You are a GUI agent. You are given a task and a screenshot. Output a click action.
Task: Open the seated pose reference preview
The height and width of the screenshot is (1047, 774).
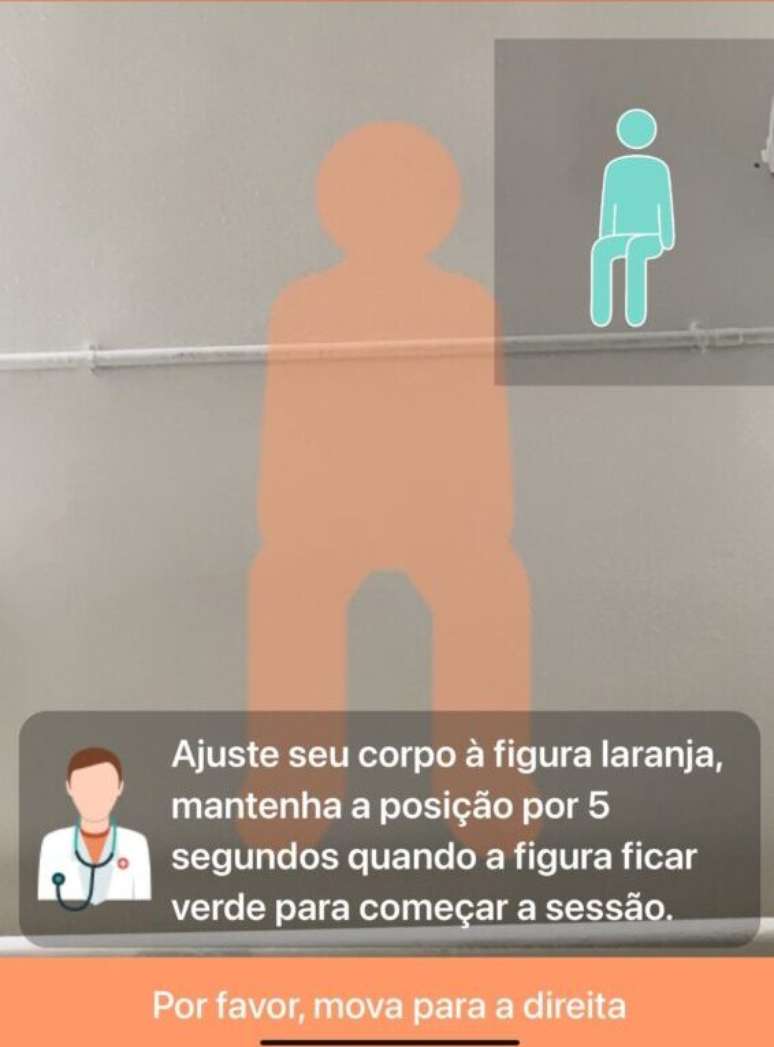pyautogui.click(x=633, y=213)
